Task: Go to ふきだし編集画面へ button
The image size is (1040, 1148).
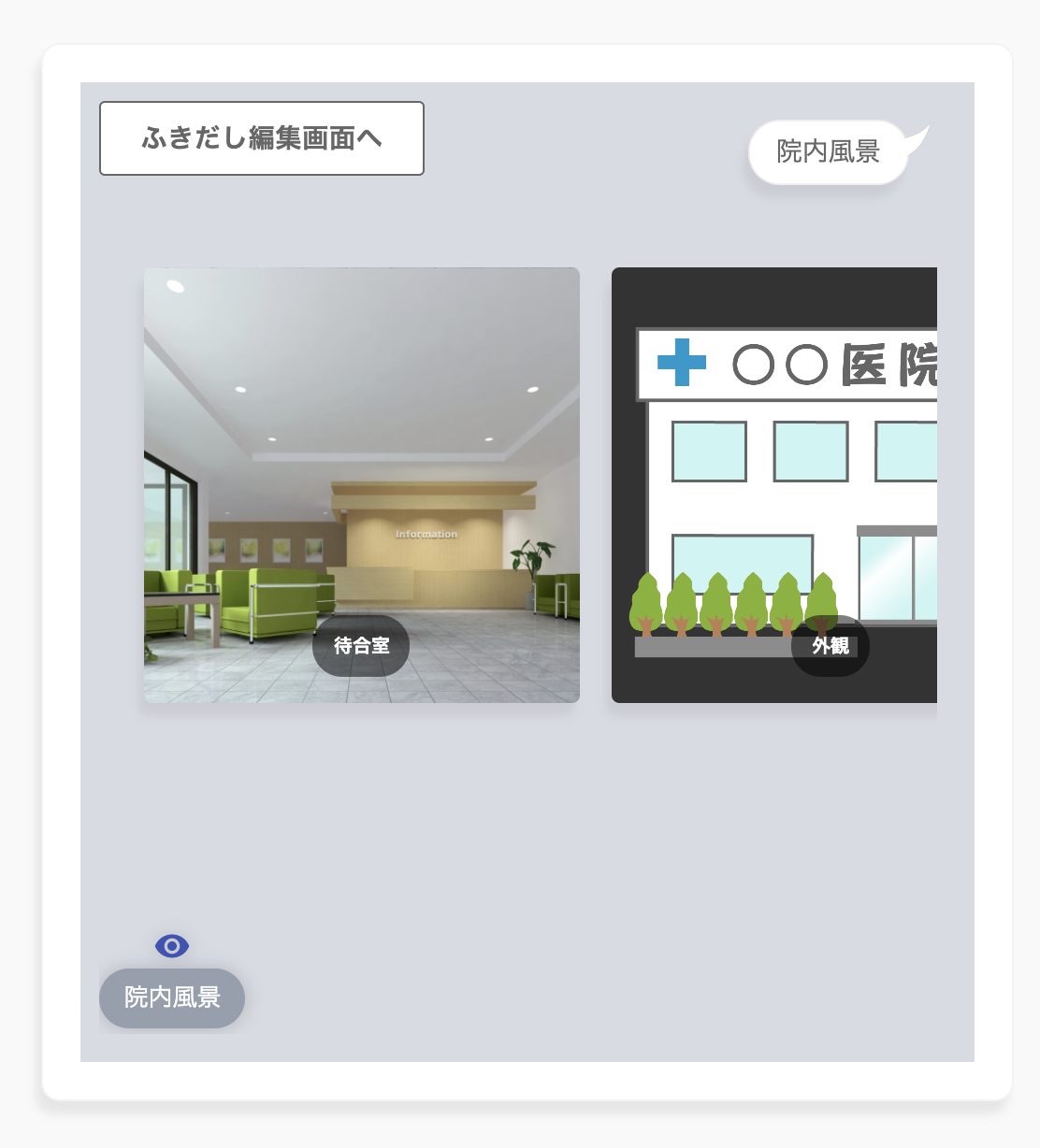Action: pos(262,138)
